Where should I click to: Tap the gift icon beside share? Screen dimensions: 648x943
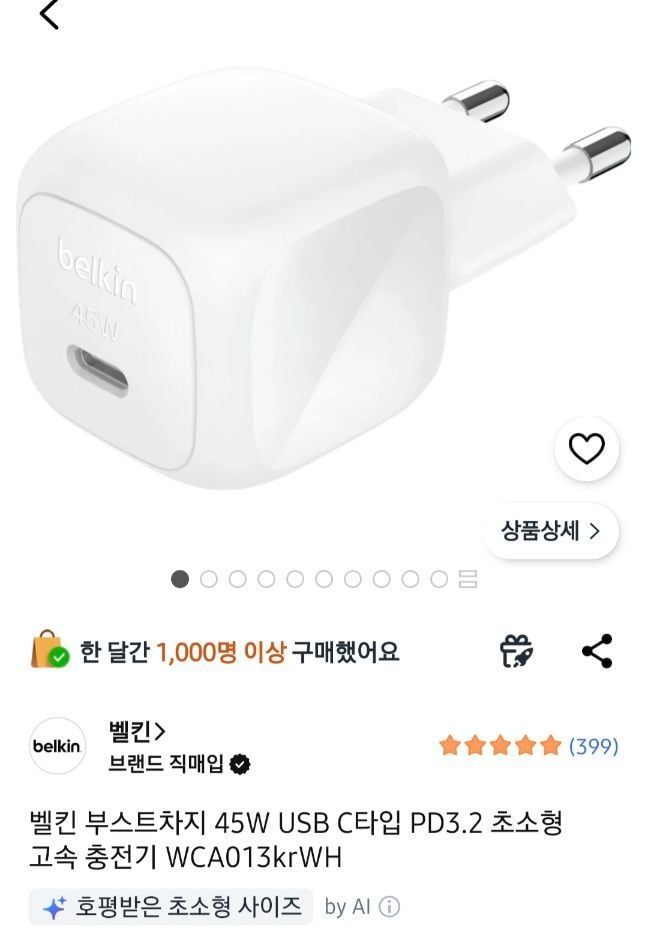516,652
